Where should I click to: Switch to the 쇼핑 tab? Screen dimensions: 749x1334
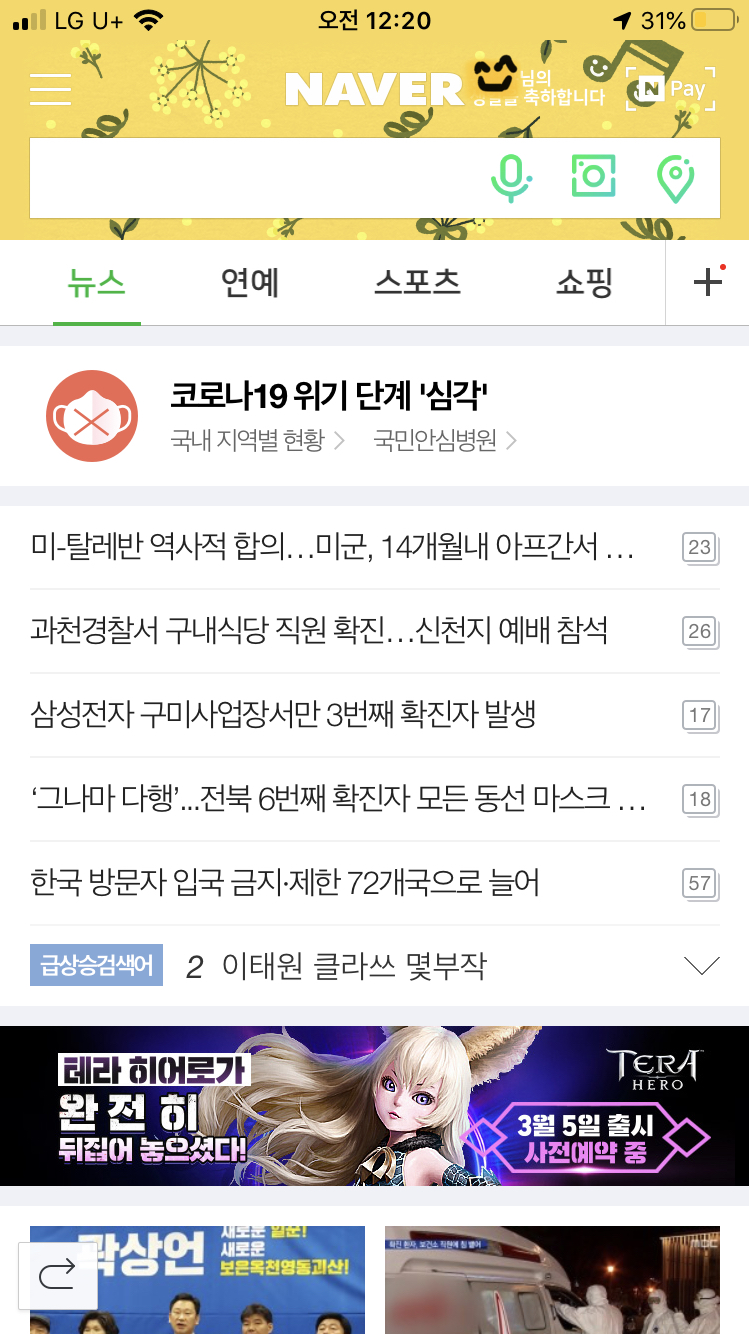[x=584, y=283]
